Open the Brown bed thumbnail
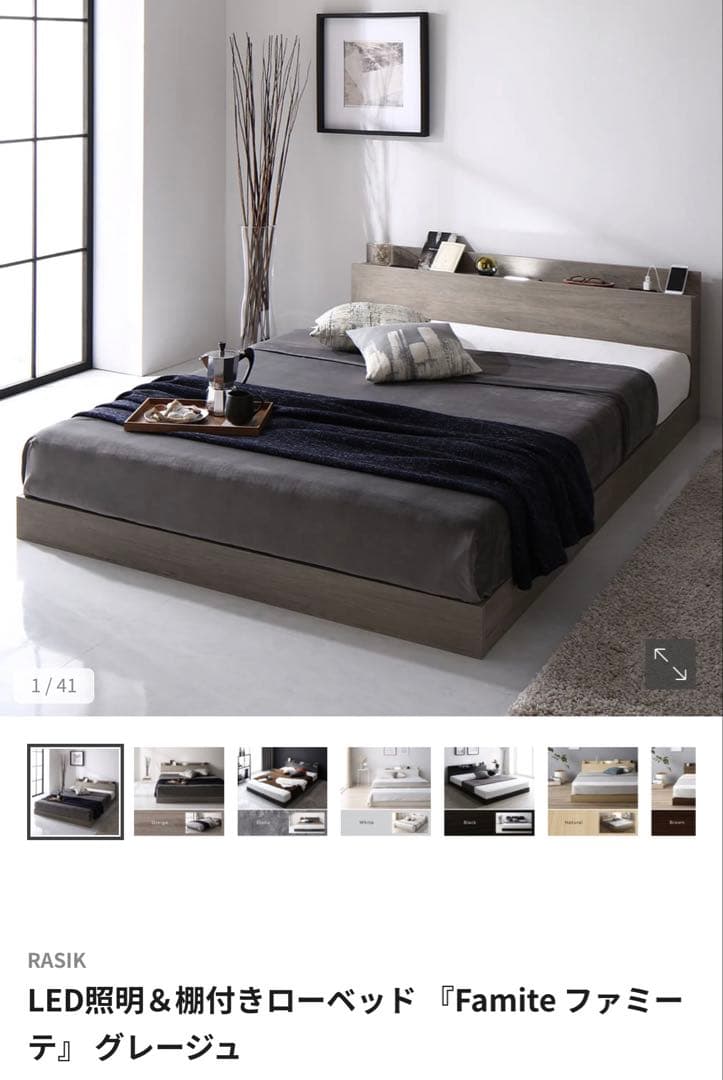This screenshot has width=723, height=1080. click(674, 791)
